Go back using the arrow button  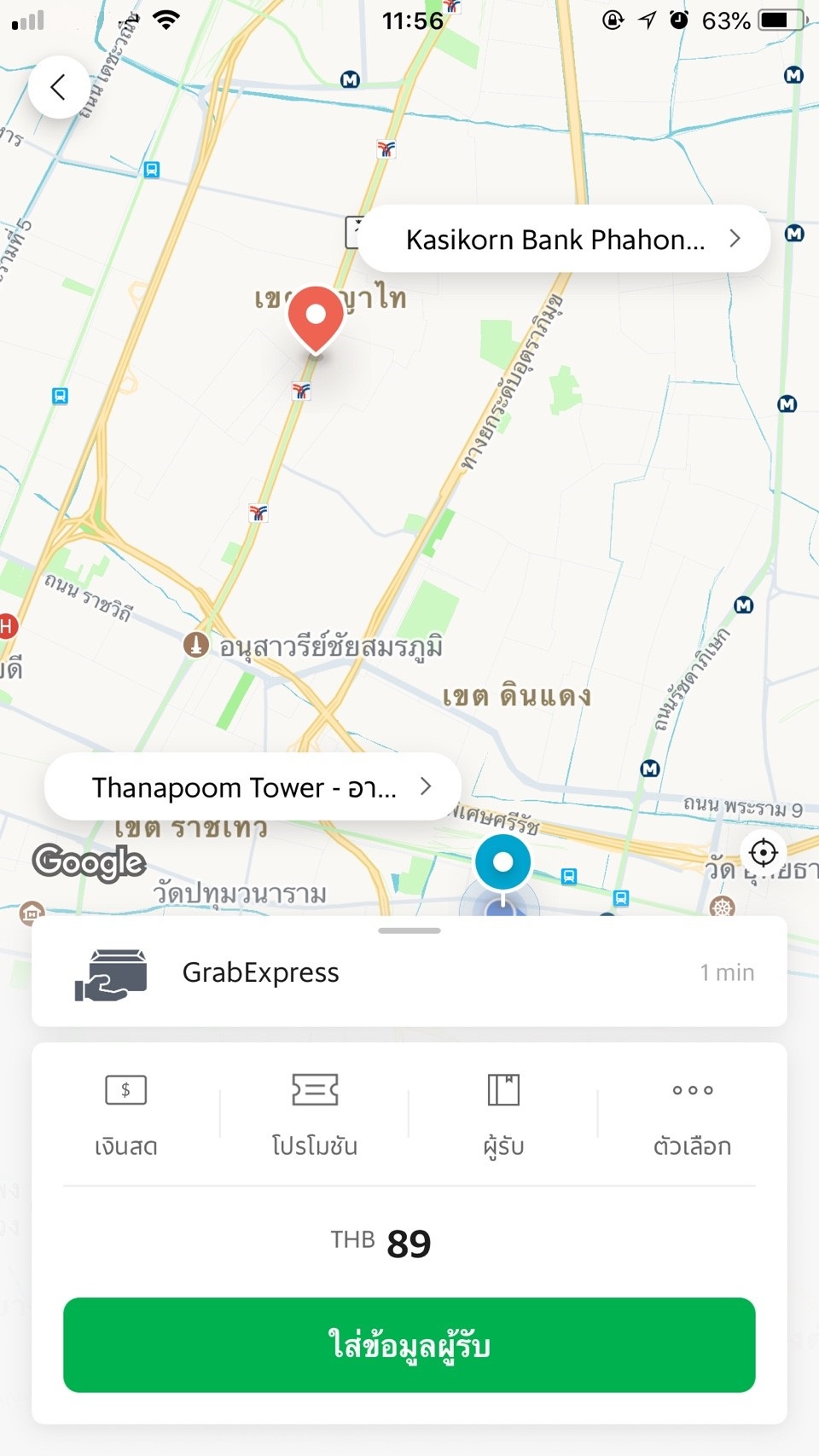click(x=58, y=87)
